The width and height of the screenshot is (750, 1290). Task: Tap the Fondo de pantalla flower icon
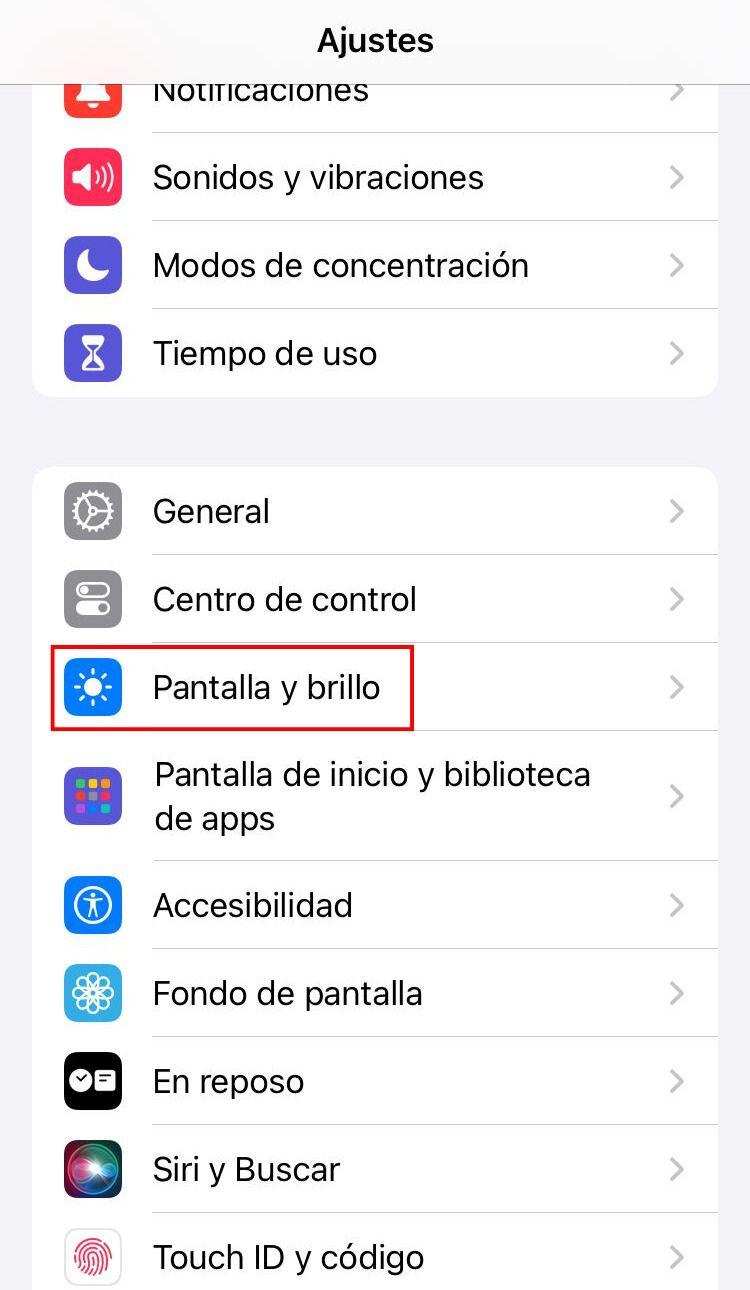click(92, 993)
